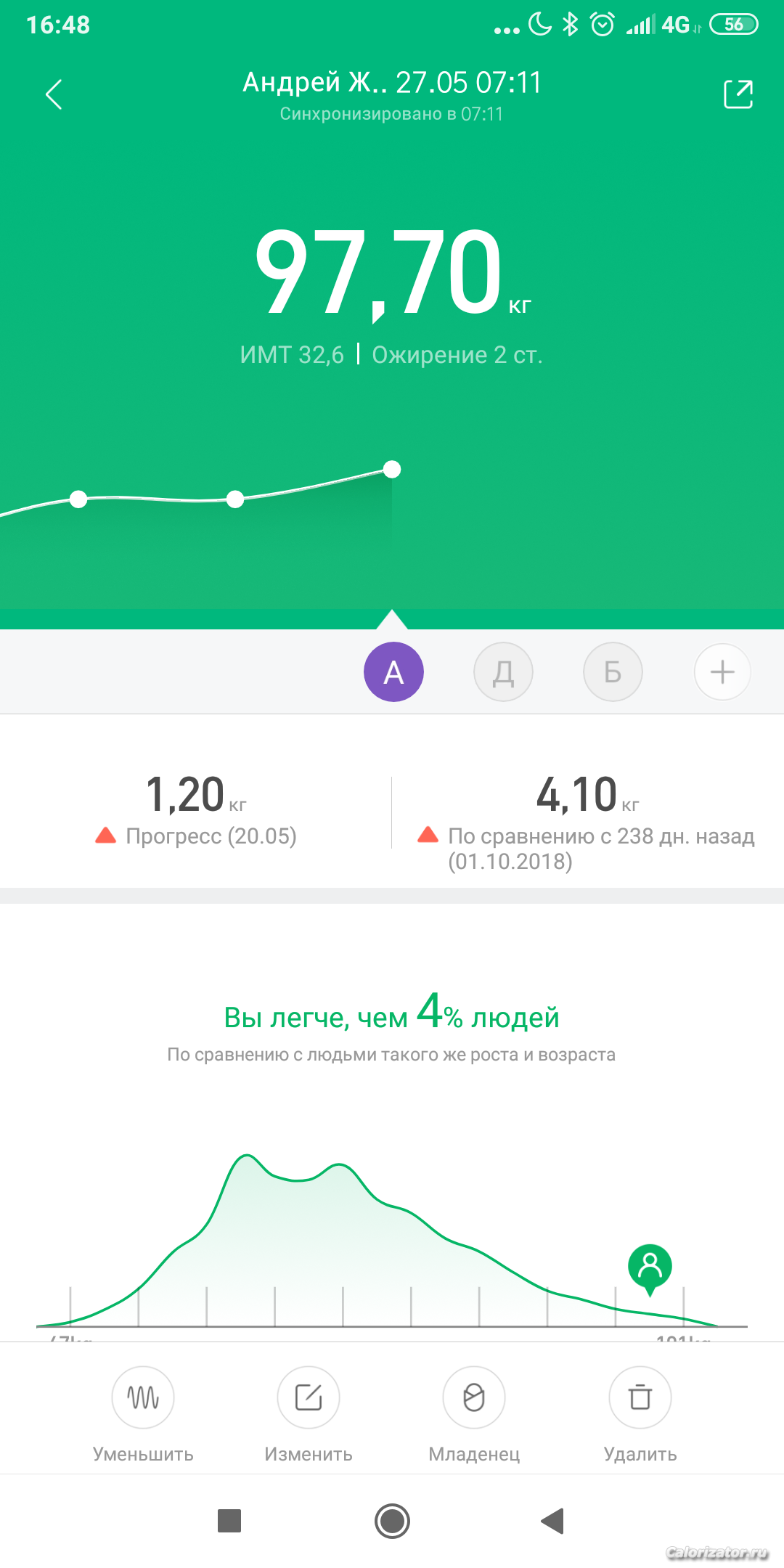Viewport: 784px width, 1568px height.
Task: Delete this record with Удалить
Action: (640, 1397)
